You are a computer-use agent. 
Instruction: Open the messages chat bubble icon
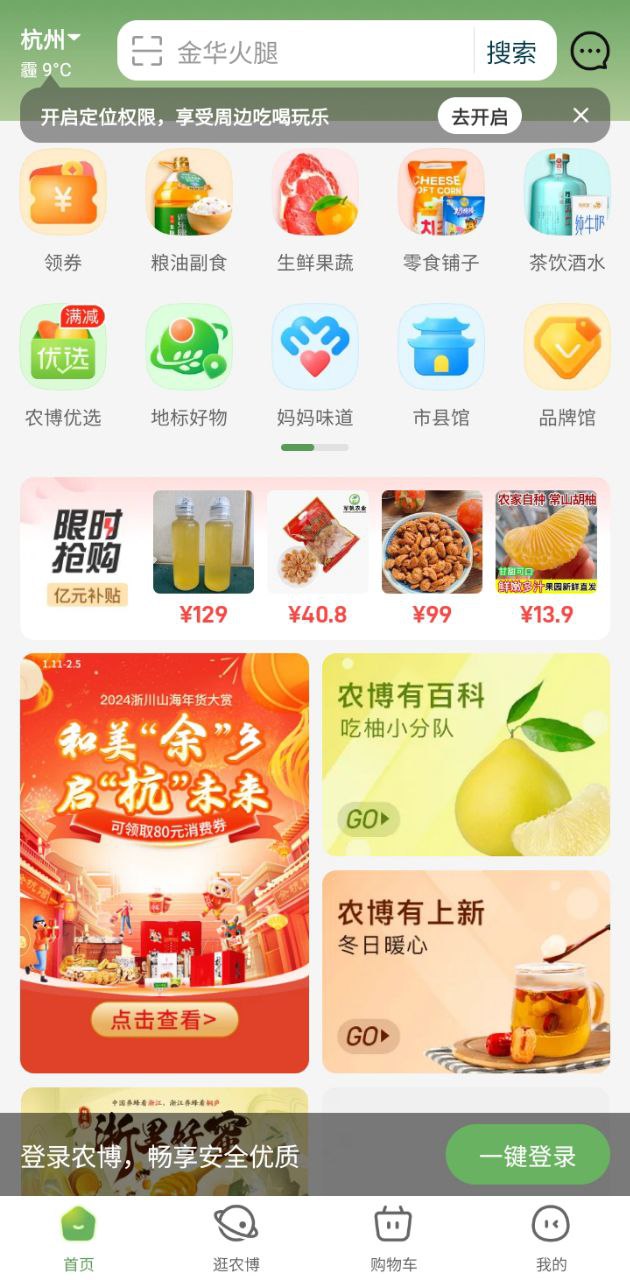tap(590, 51)
